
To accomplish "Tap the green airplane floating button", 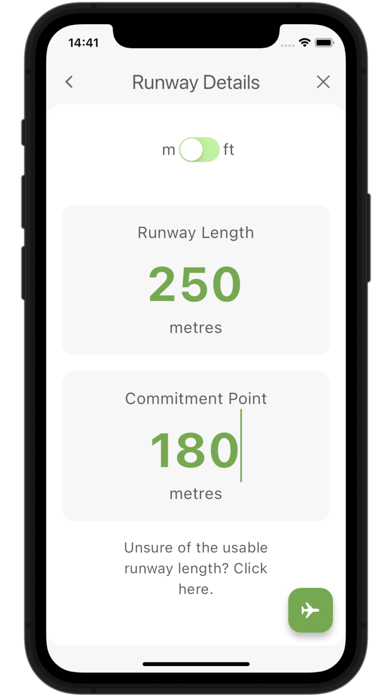I will (310, 610).
